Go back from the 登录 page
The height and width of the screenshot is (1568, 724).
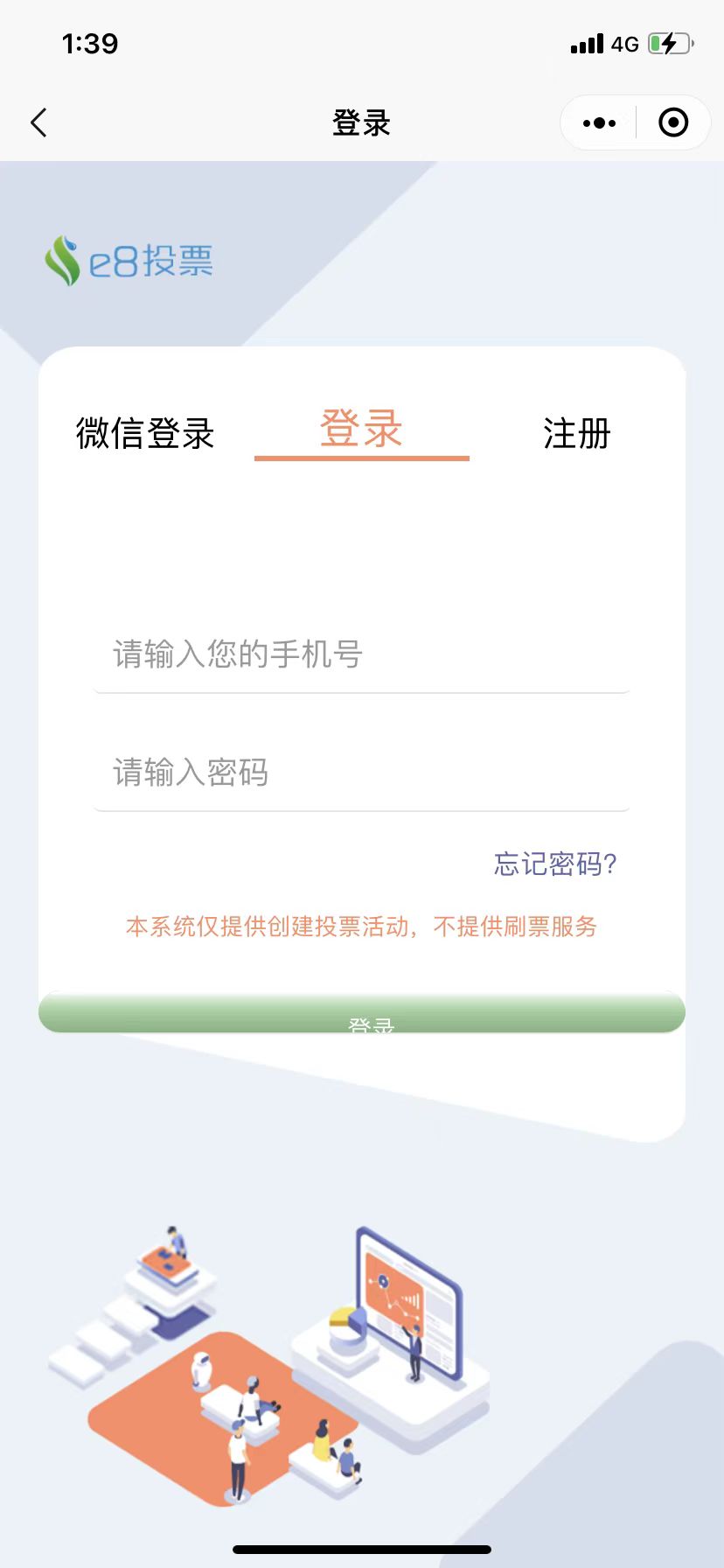[x=38, y=122]
